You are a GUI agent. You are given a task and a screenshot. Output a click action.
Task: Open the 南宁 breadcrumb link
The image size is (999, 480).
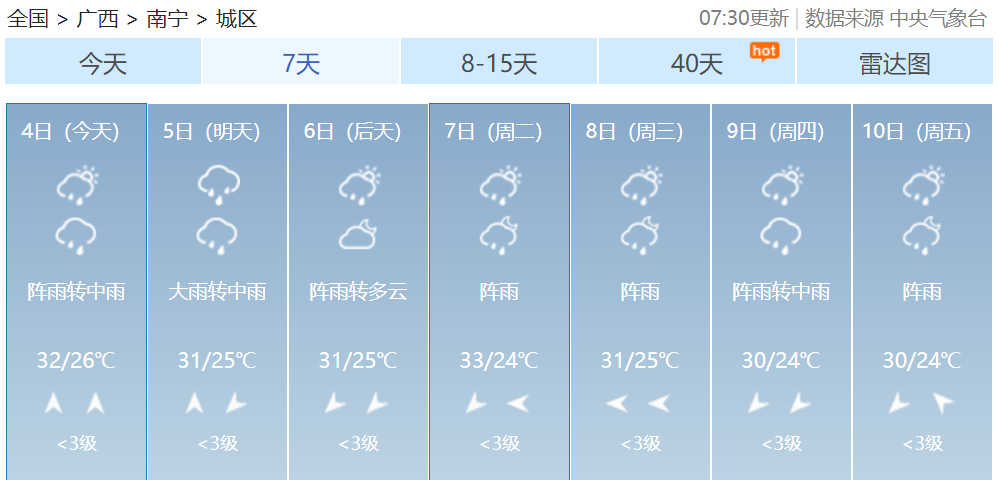tap(166, 18)
